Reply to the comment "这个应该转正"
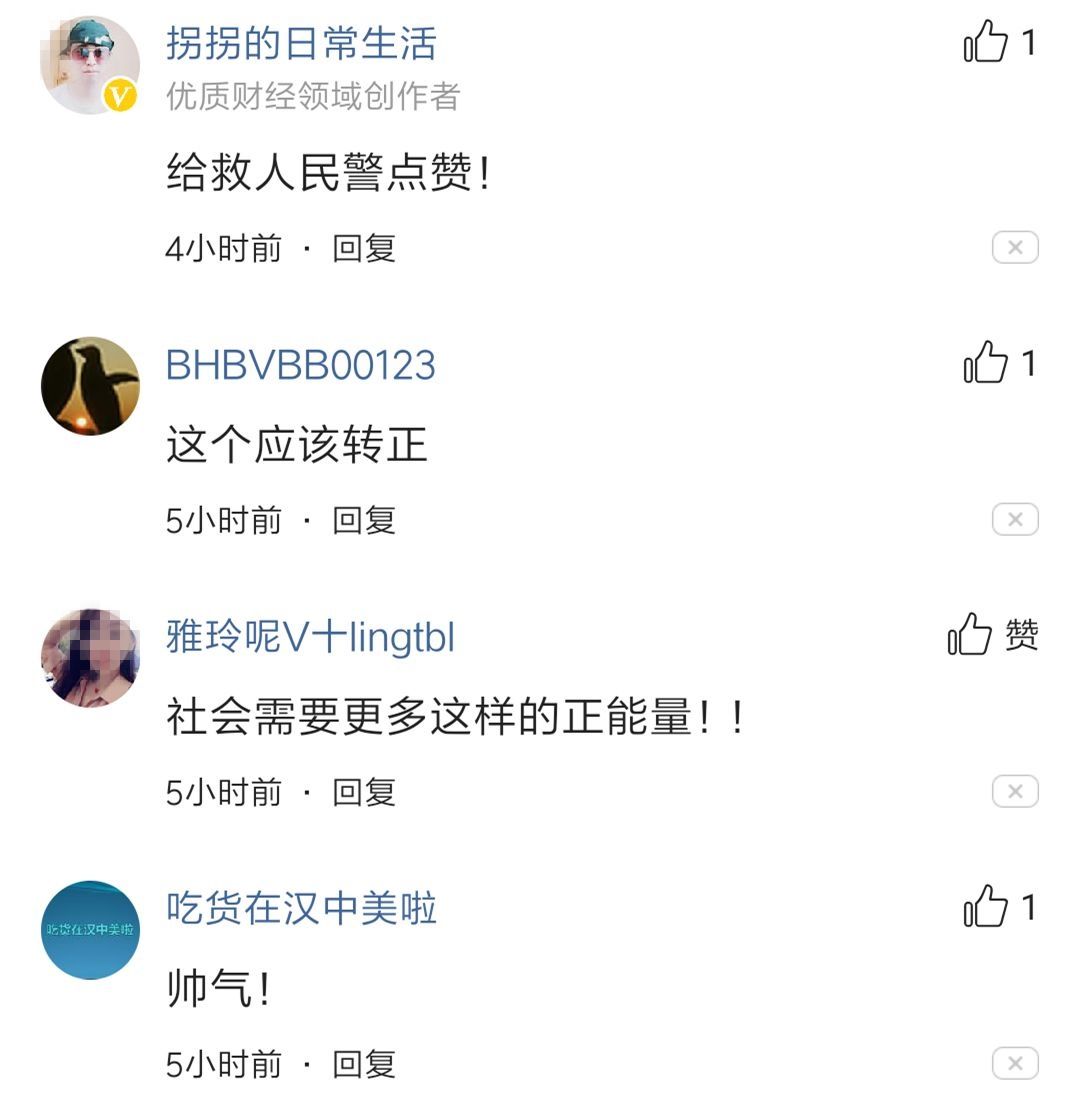Viewport: 1080px width, 1093px height. point(362,521)
